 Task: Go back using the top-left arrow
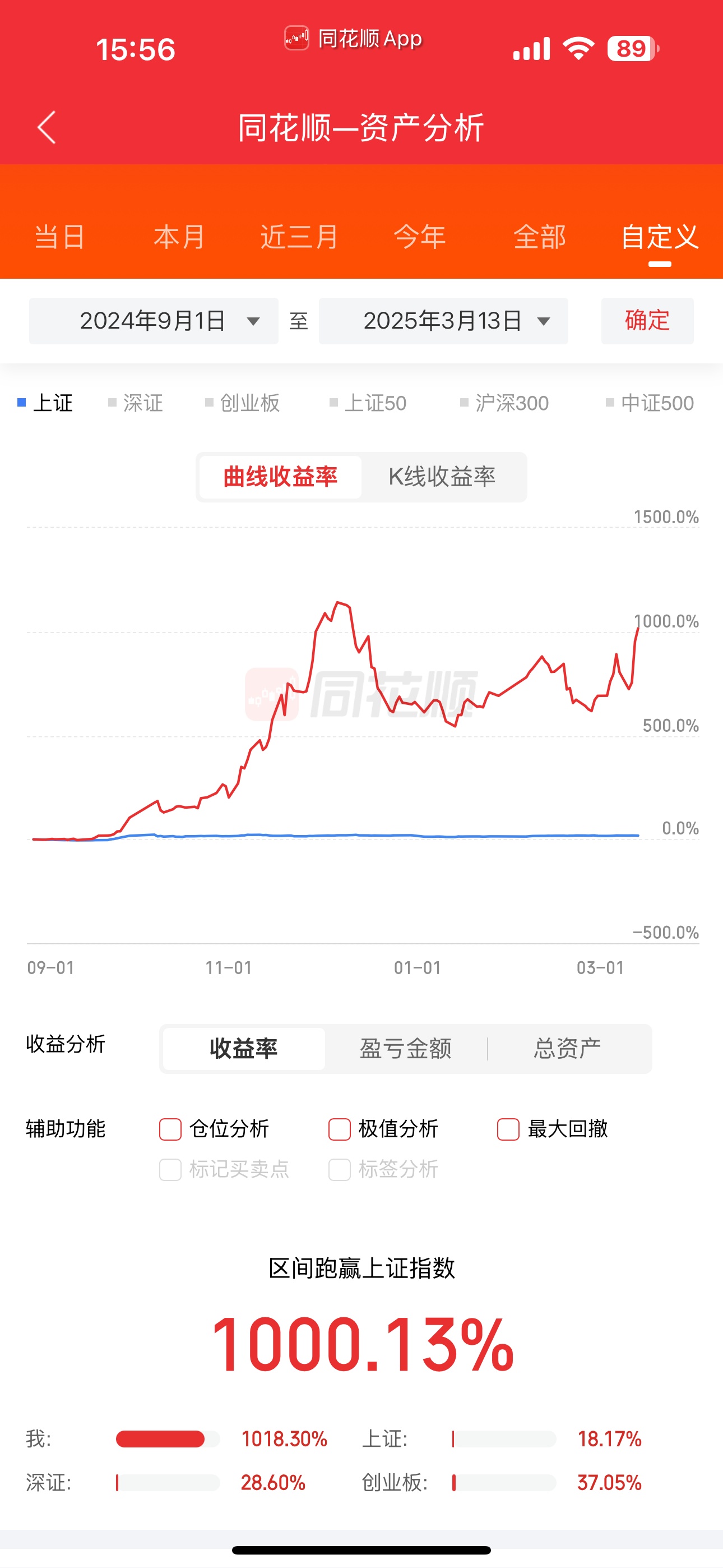47,127
